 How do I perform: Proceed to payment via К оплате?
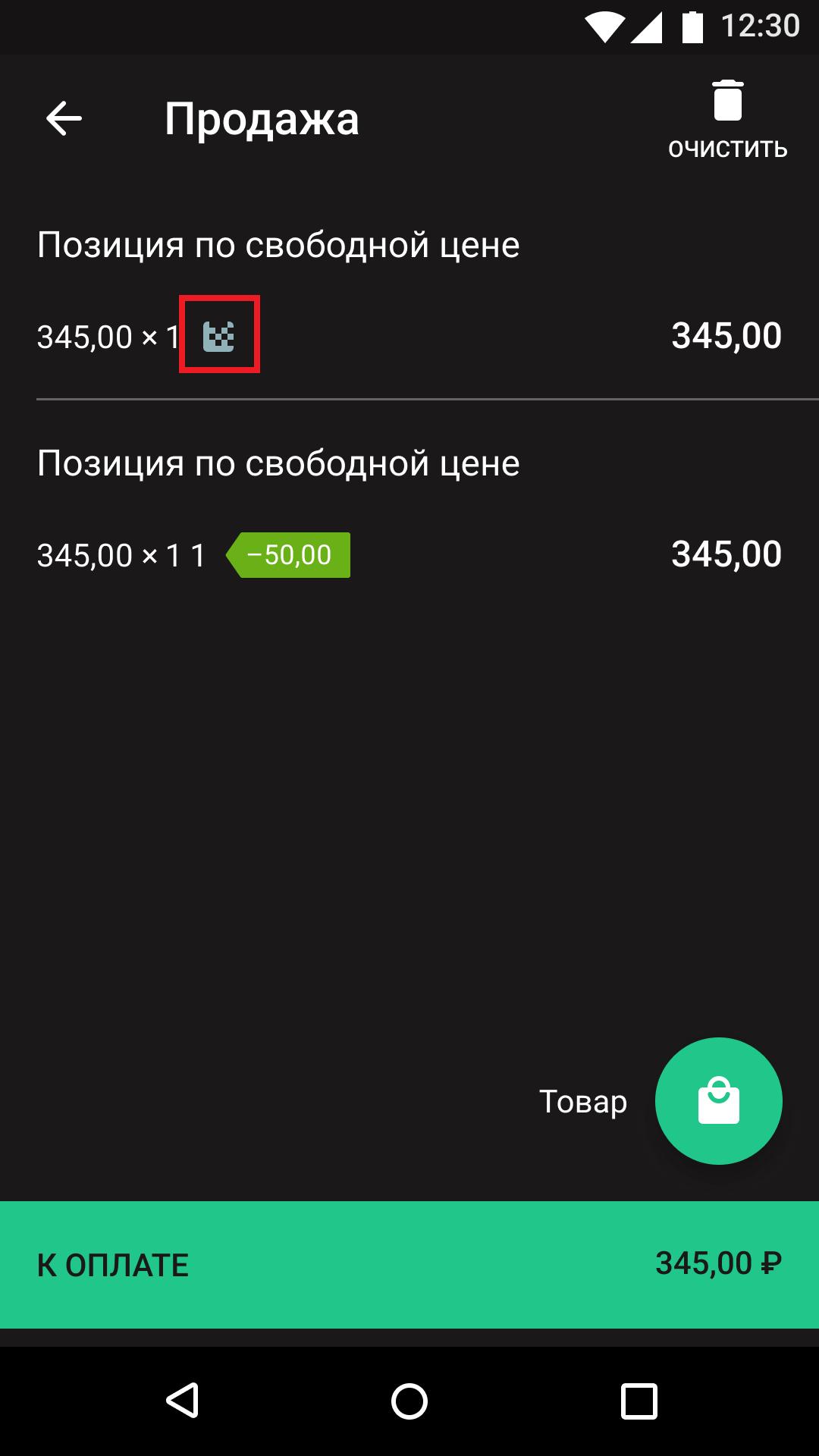click(409, 1264)
